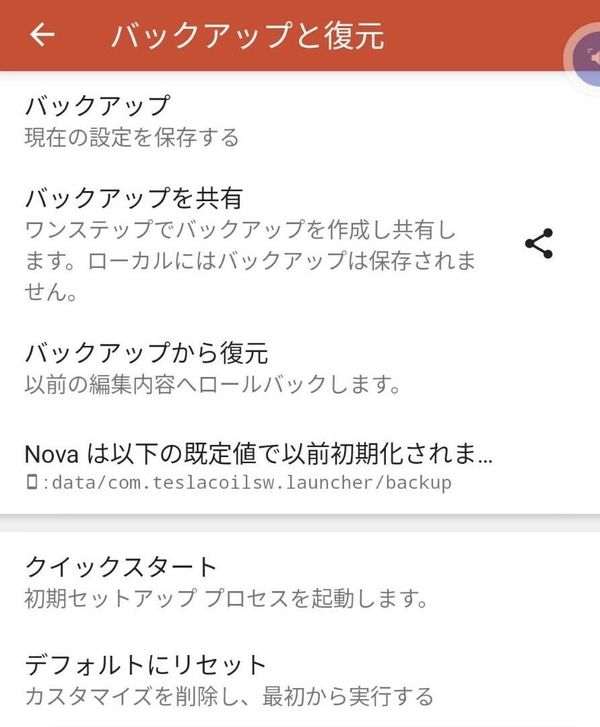Image resolution: width=600 pixels, height=727 pixels.
Task: Open バックアップから復元
Action: 300,369
